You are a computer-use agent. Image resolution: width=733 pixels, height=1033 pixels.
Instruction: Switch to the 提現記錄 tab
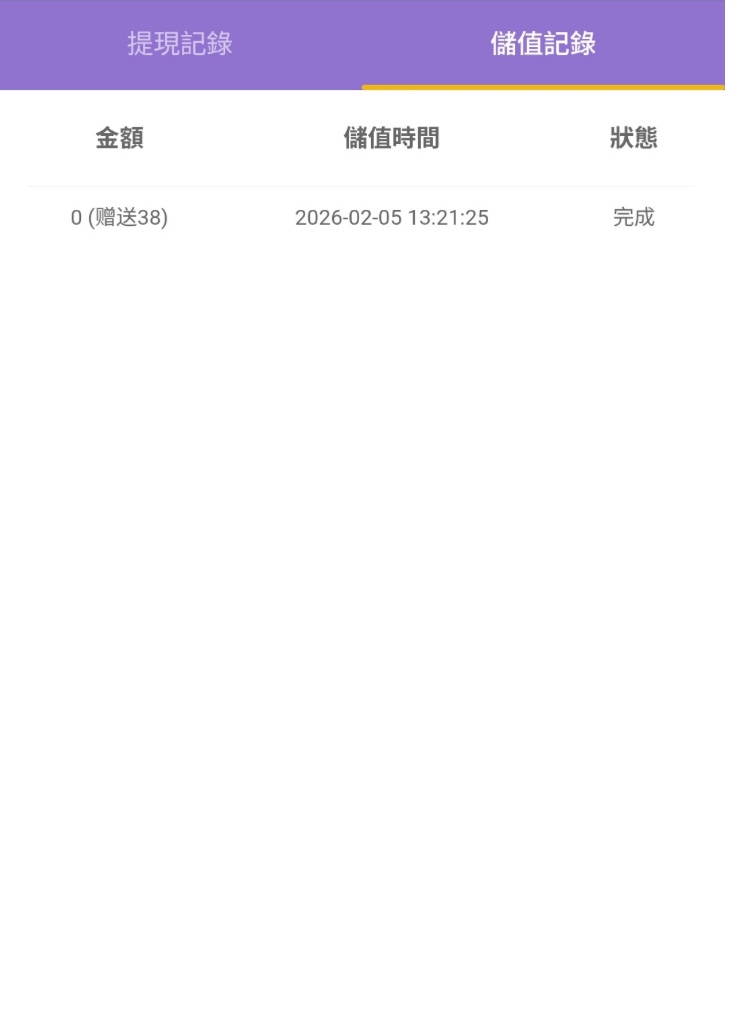pyautogui.click(x=180, y=45)
